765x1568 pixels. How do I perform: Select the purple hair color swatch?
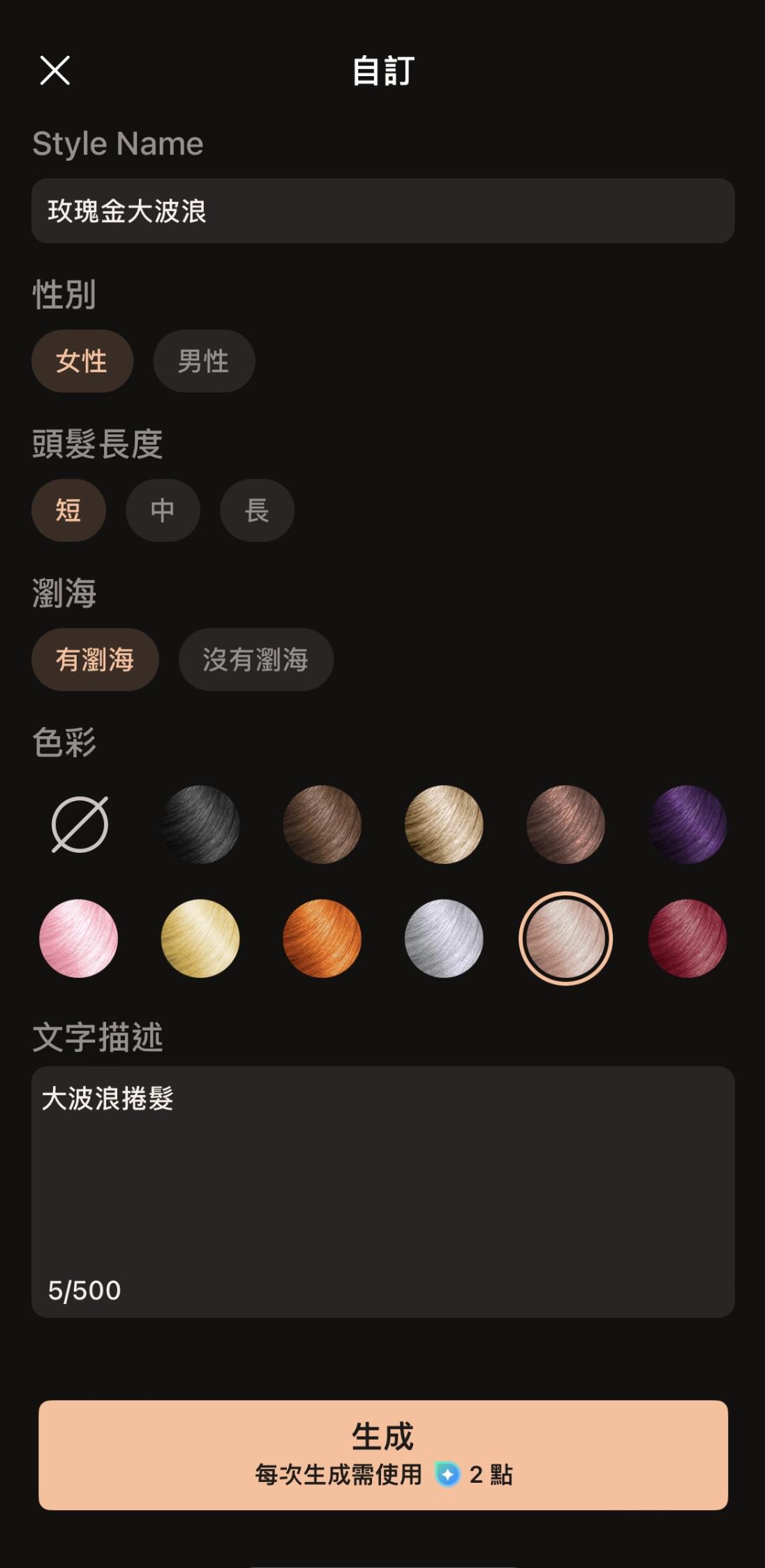687,825
